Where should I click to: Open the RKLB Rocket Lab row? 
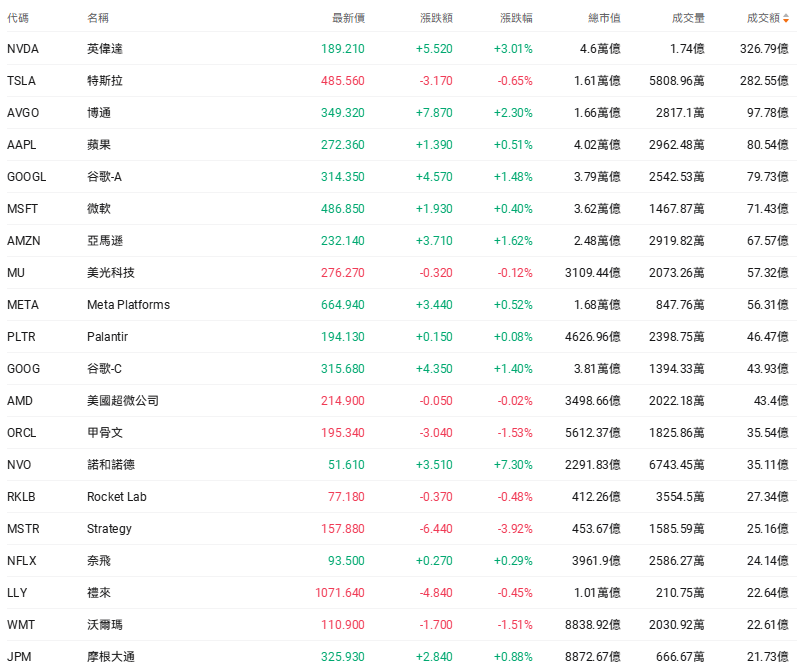click(116, 497)
